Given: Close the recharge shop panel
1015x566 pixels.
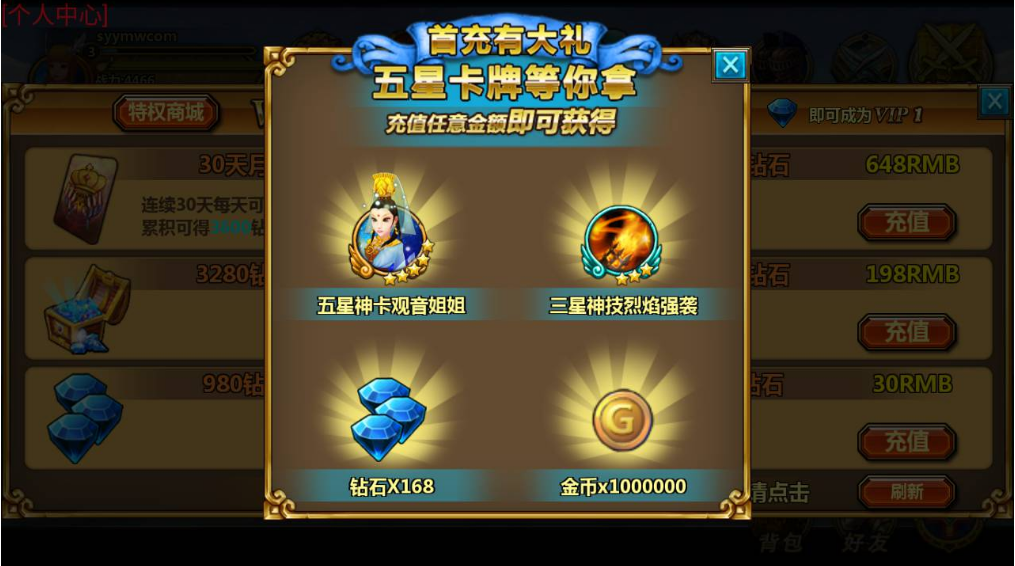Looking at the screenshot, I should tap(994, 101).
